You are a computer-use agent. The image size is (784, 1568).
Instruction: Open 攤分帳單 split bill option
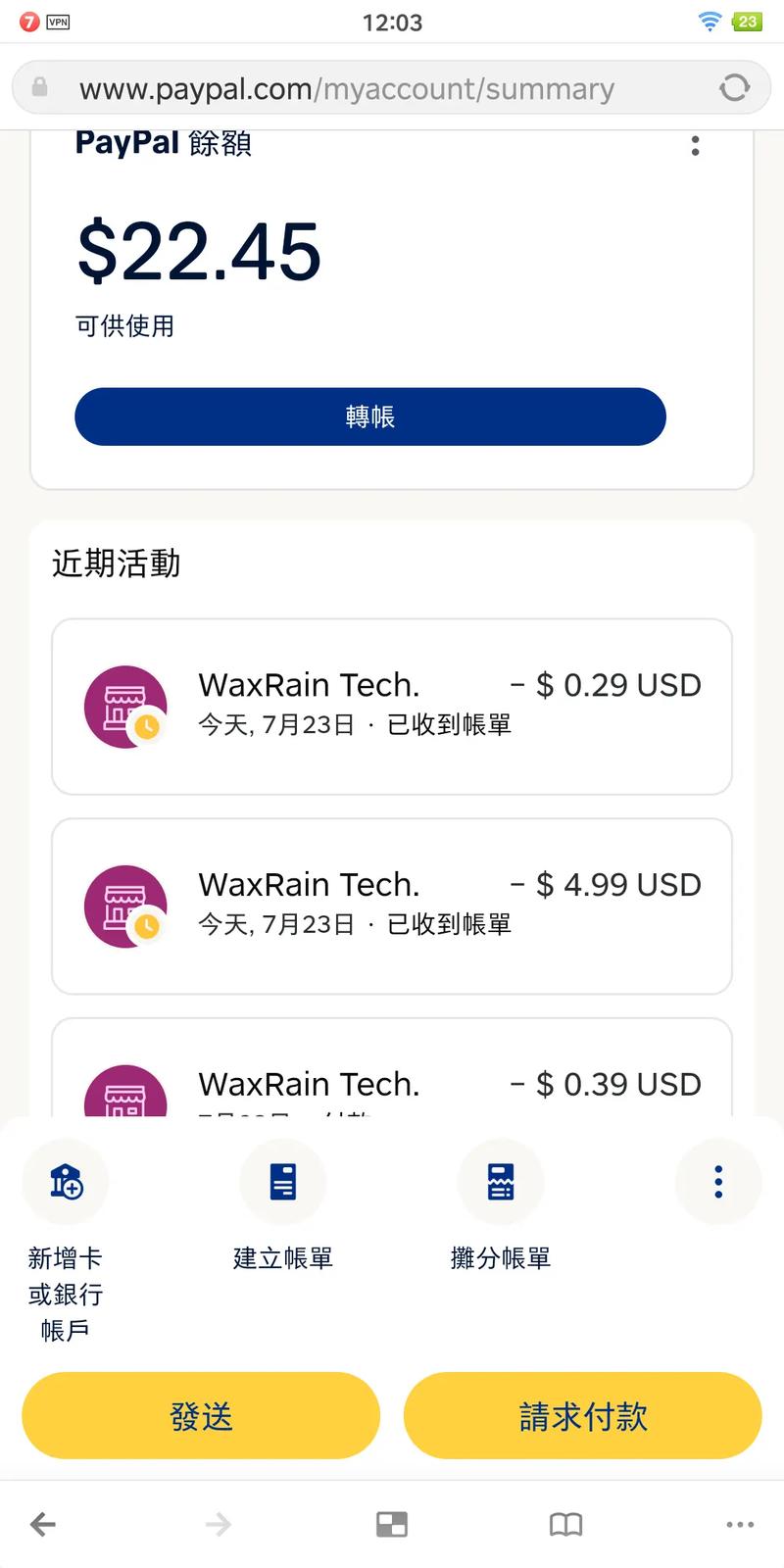(501, 1207)
